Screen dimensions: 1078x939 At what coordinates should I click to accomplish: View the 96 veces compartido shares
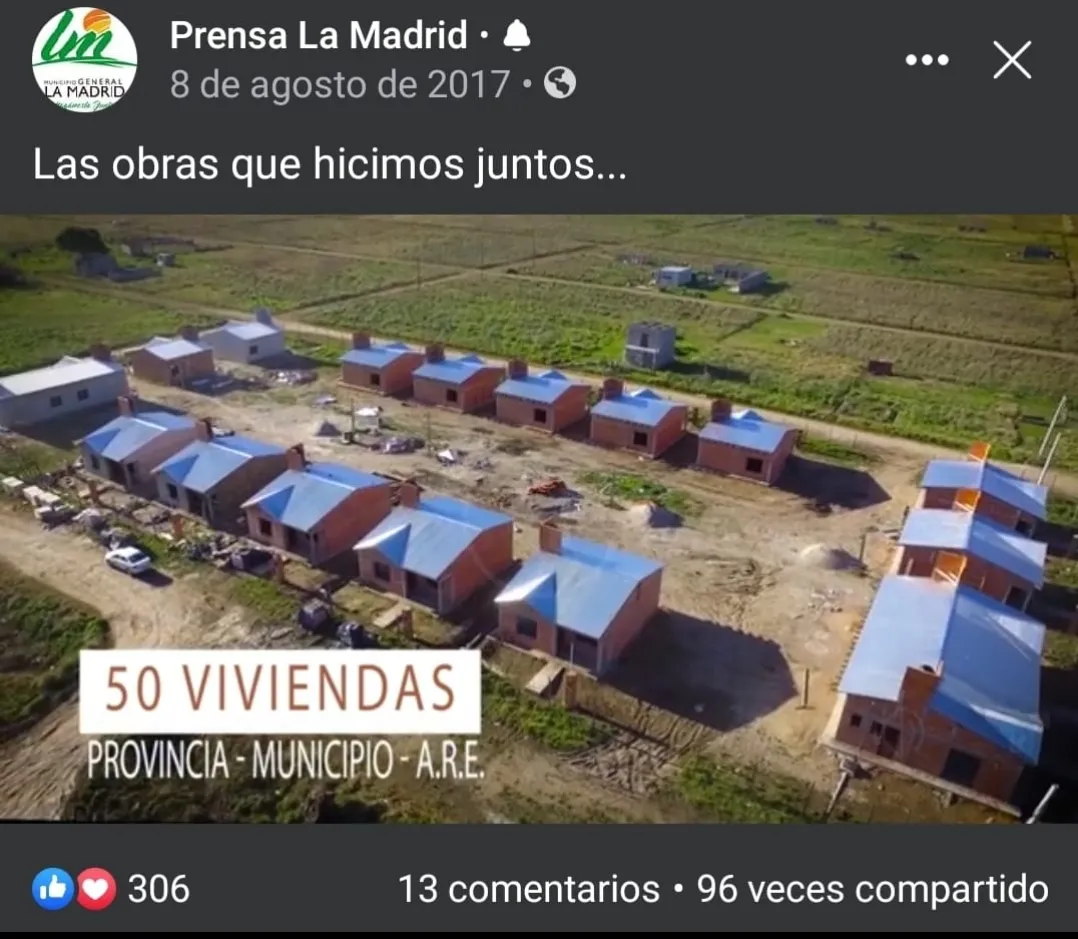[872, 888]
